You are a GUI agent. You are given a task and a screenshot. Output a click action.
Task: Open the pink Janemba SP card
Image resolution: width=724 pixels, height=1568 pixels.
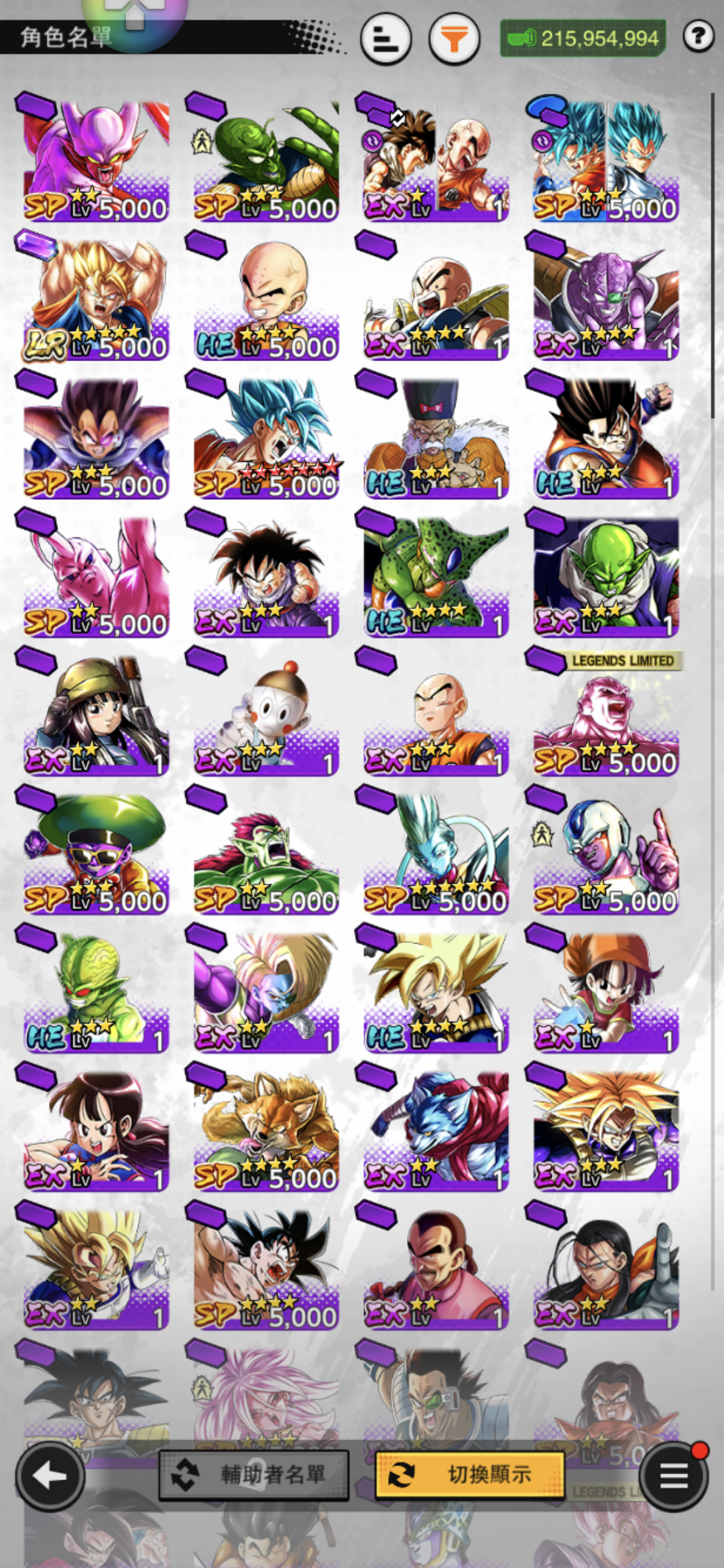[96, 161]
